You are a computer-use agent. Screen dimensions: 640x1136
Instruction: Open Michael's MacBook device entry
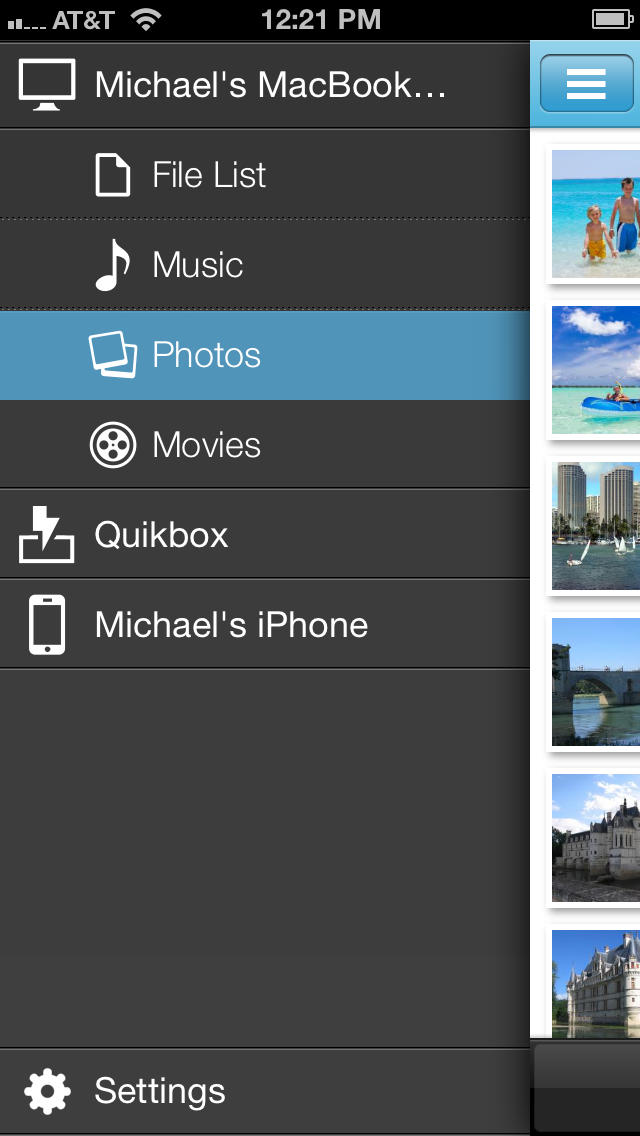pos(265,85)
